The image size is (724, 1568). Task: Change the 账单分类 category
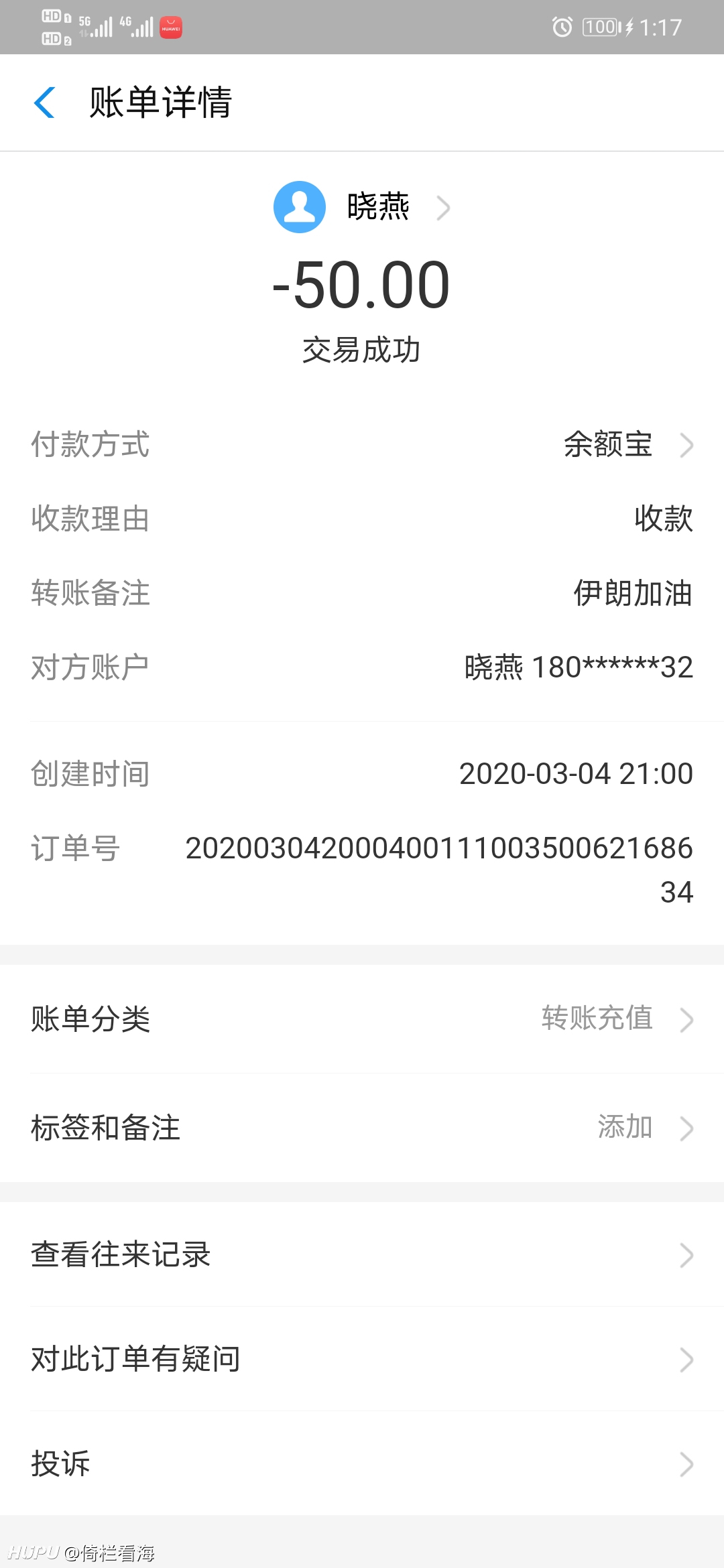click(362, 1019)
